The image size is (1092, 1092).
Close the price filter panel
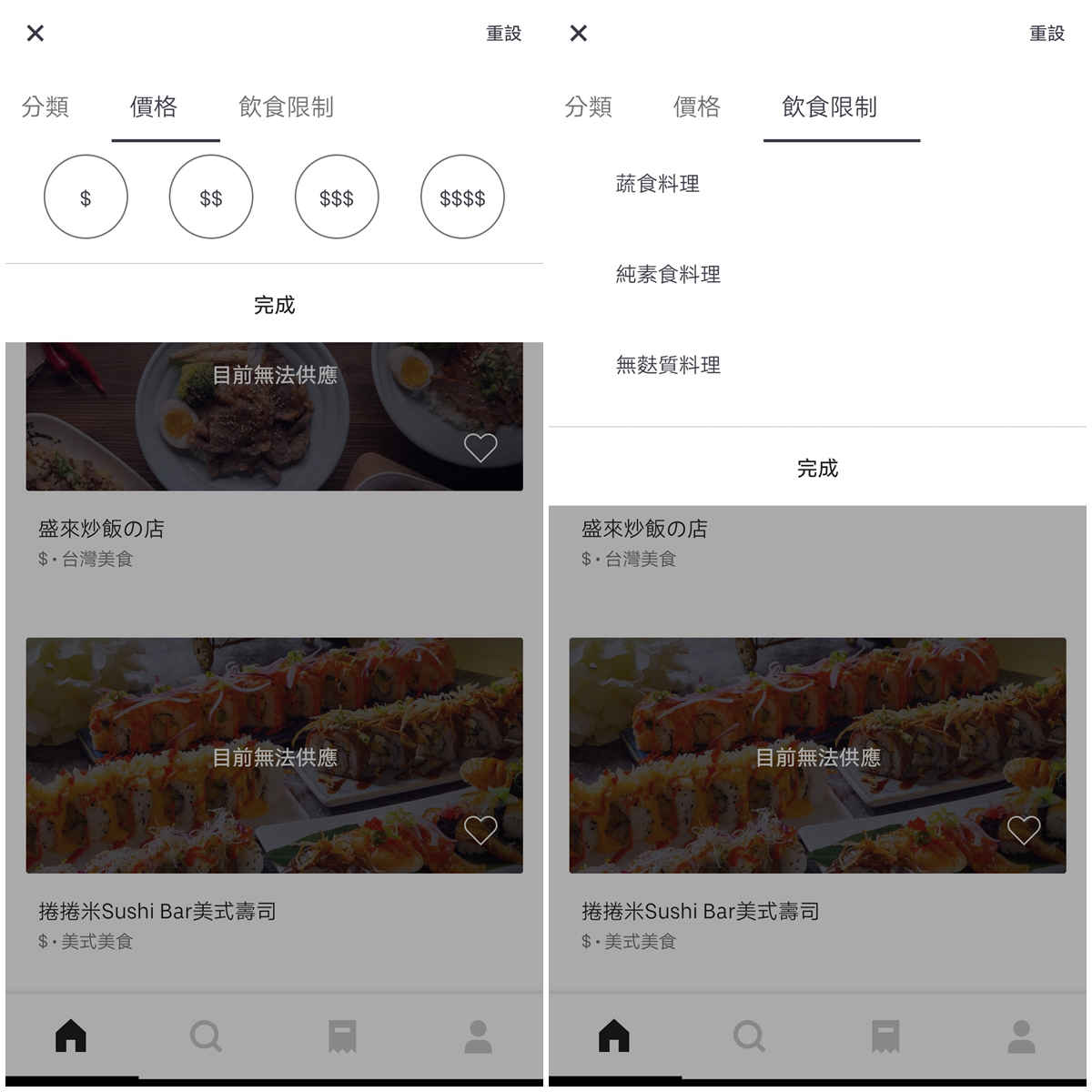(35, 34)
